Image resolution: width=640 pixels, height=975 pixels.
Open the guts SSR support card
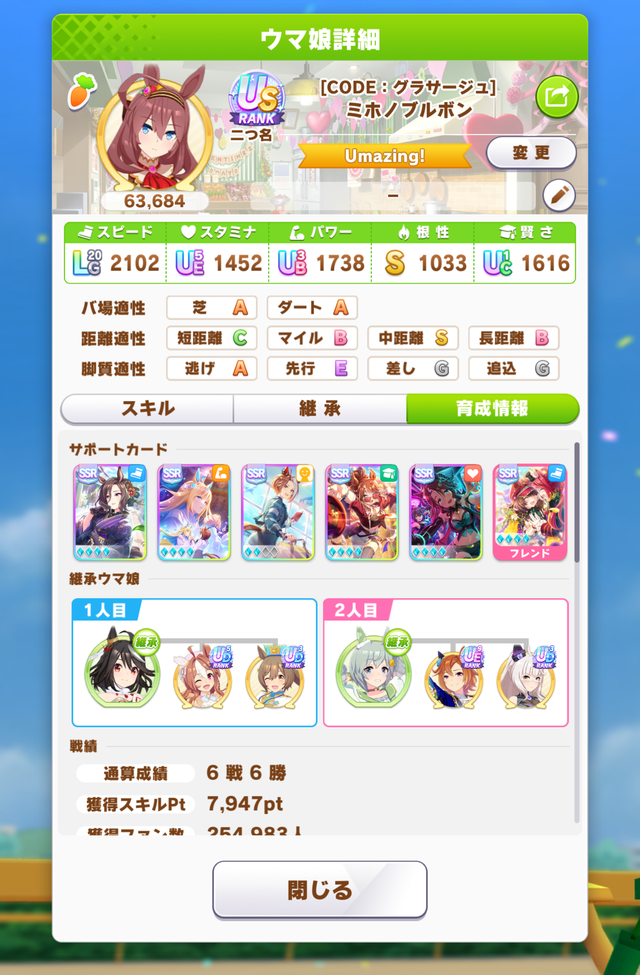tap(446, 511)
